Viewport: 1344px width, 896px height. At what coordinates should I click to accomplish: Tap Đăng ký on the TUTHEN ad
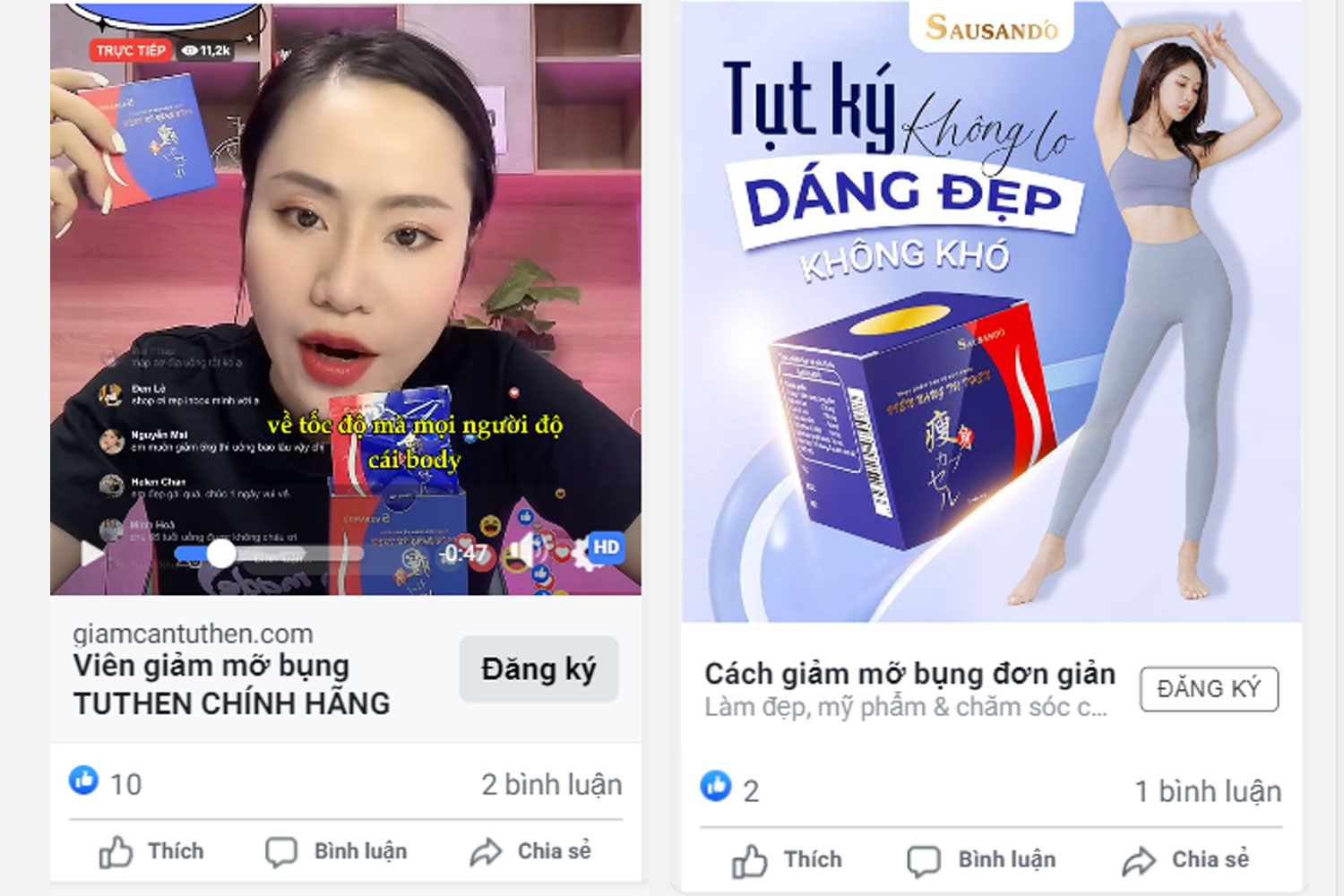tap(538, 669)
